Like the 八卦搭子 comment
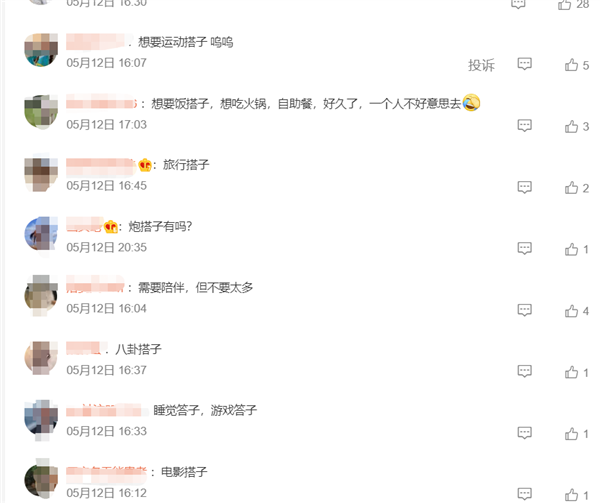Viewport: 600px width, 503px height. 572,372
